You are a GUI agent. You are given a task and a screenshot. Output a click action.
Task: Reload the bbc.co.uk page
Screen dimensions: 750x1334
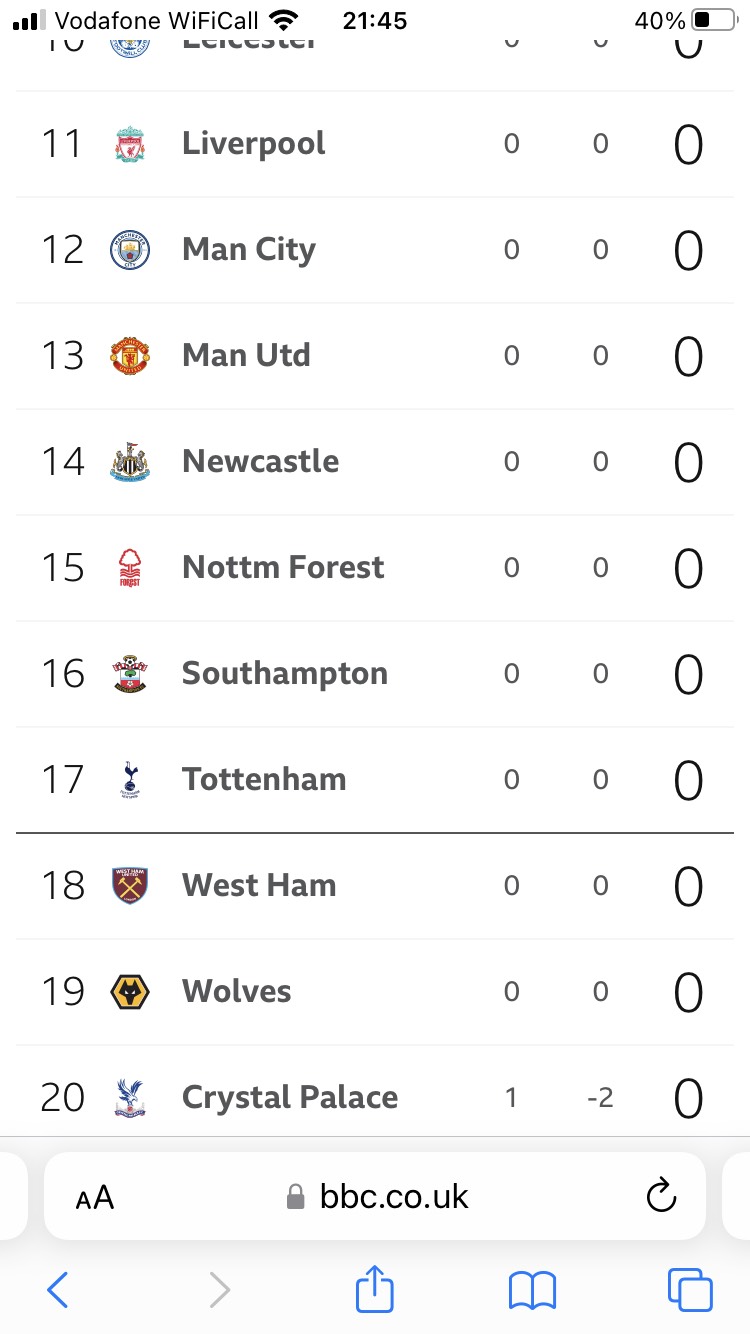click(662, 1196)
